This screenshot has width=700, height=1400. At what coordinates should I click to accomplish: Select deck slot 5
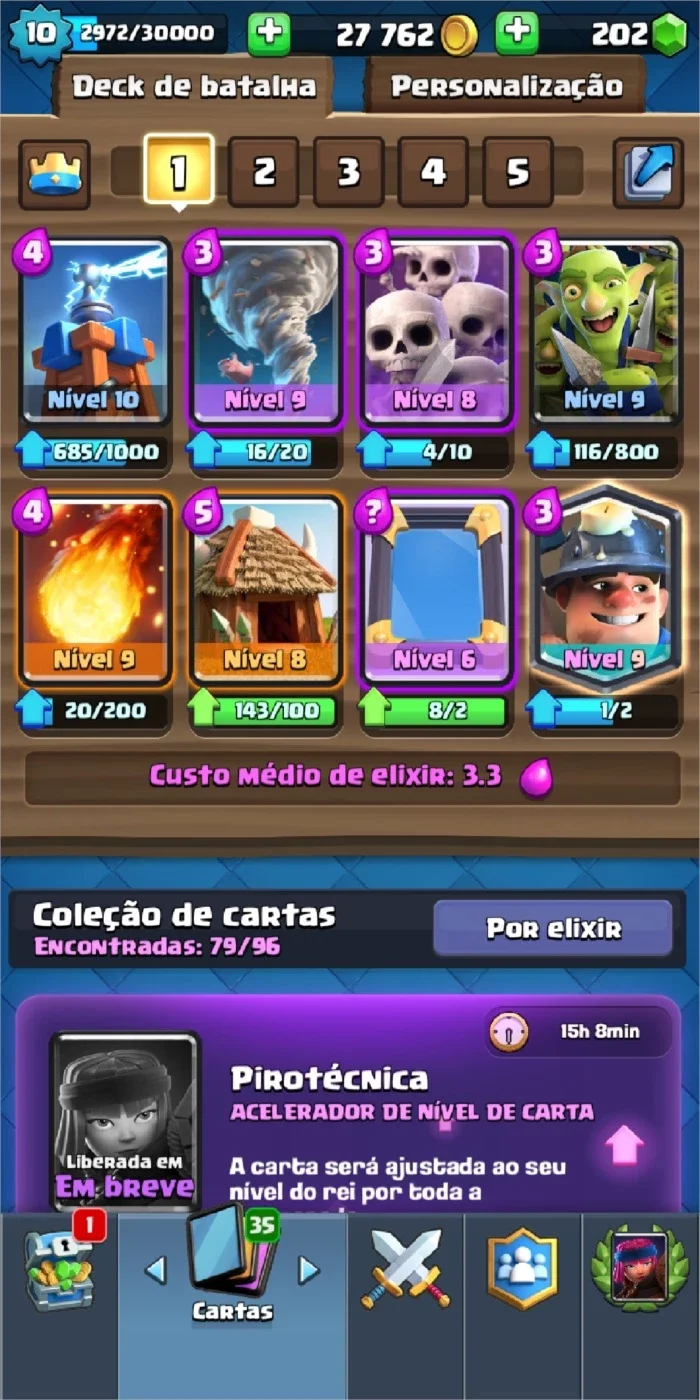518,172
